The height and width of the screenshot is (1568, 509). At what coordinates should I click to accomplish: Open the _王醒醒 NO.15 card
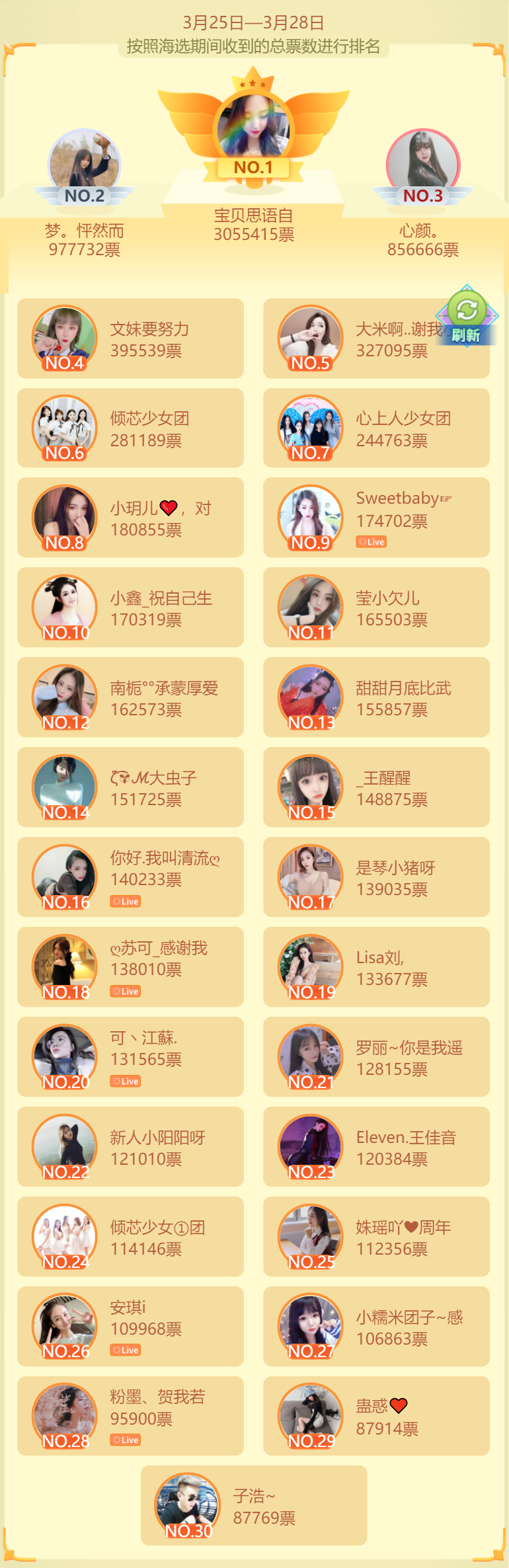(376, 787)
